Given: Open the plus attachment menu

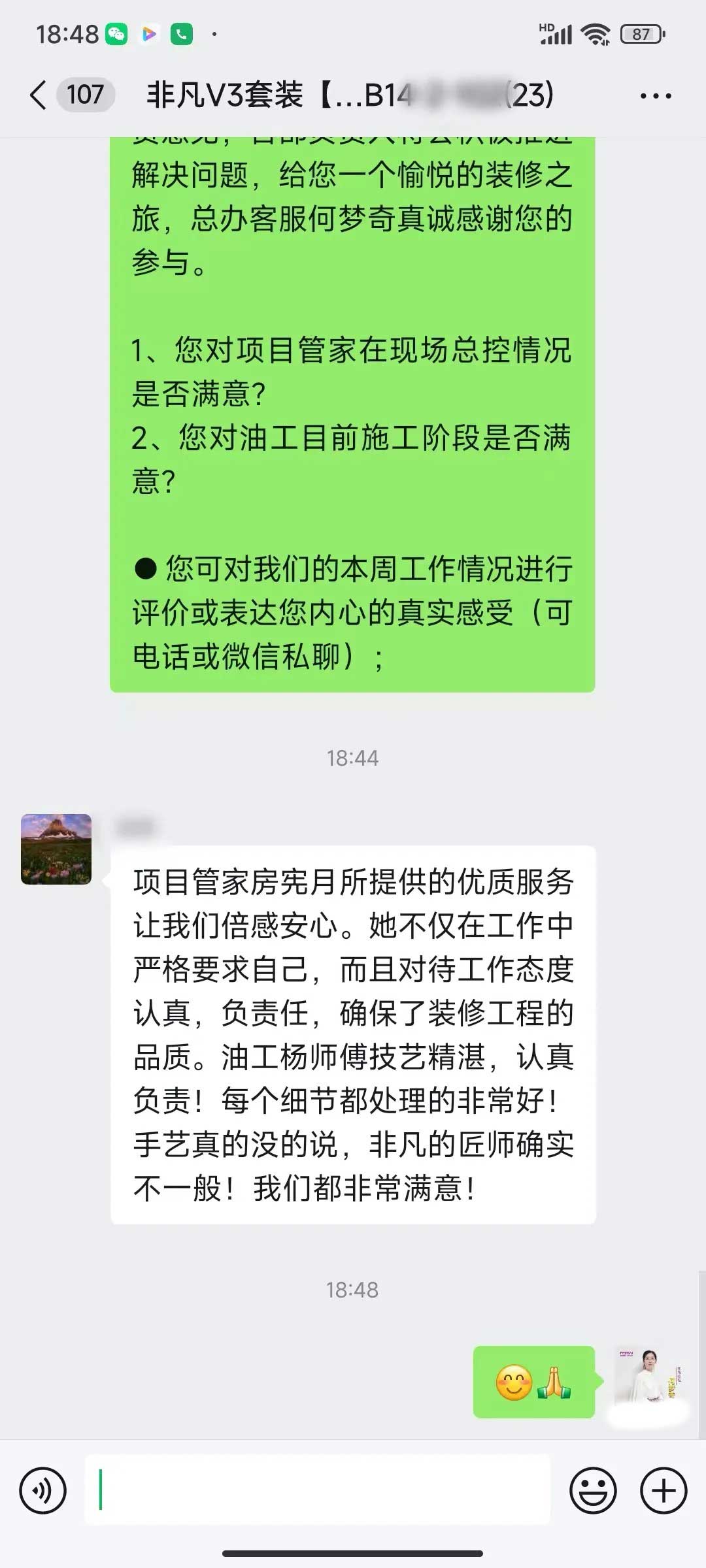Looking at the screenshot, I should [664, 1490].
